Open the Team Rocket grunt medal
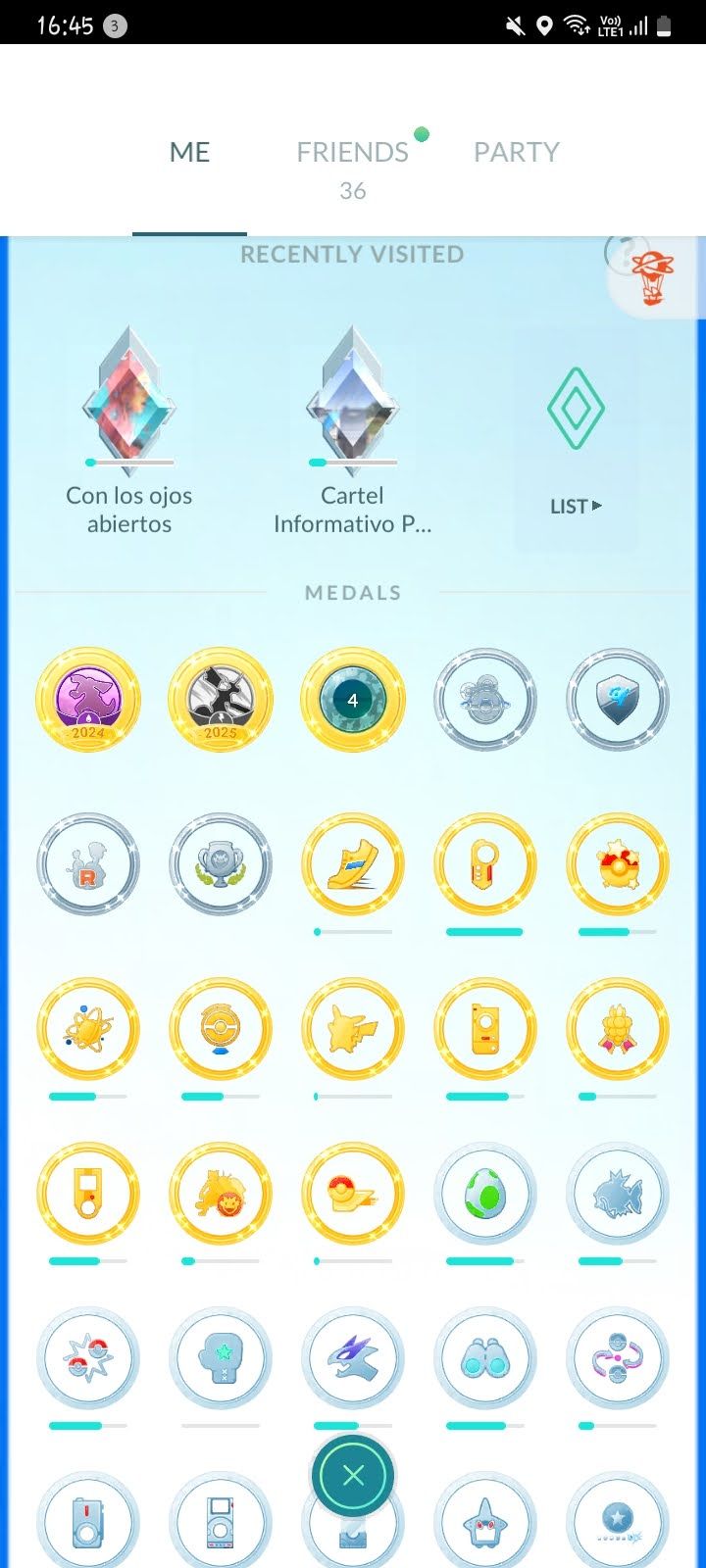The image size is (706, 1568). coord(88,864)
